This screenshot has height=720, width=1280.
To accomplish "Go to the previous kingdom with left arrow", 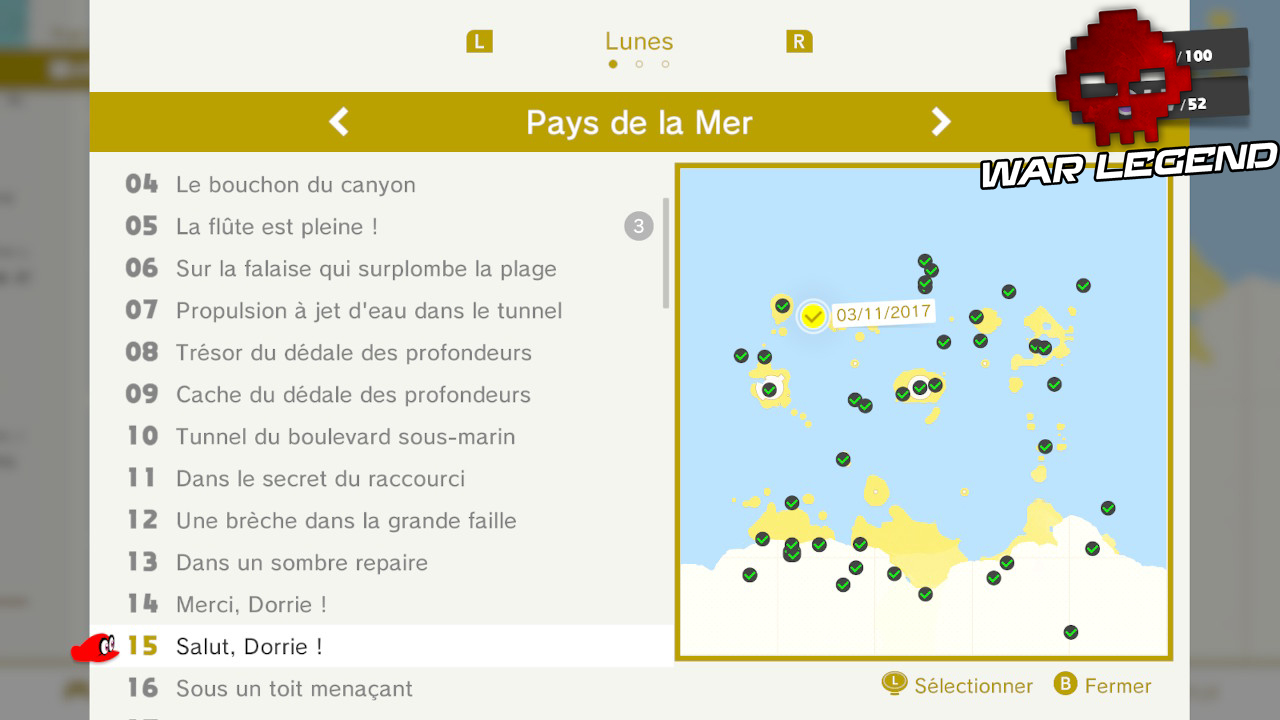I will click(x=339, y=122).
